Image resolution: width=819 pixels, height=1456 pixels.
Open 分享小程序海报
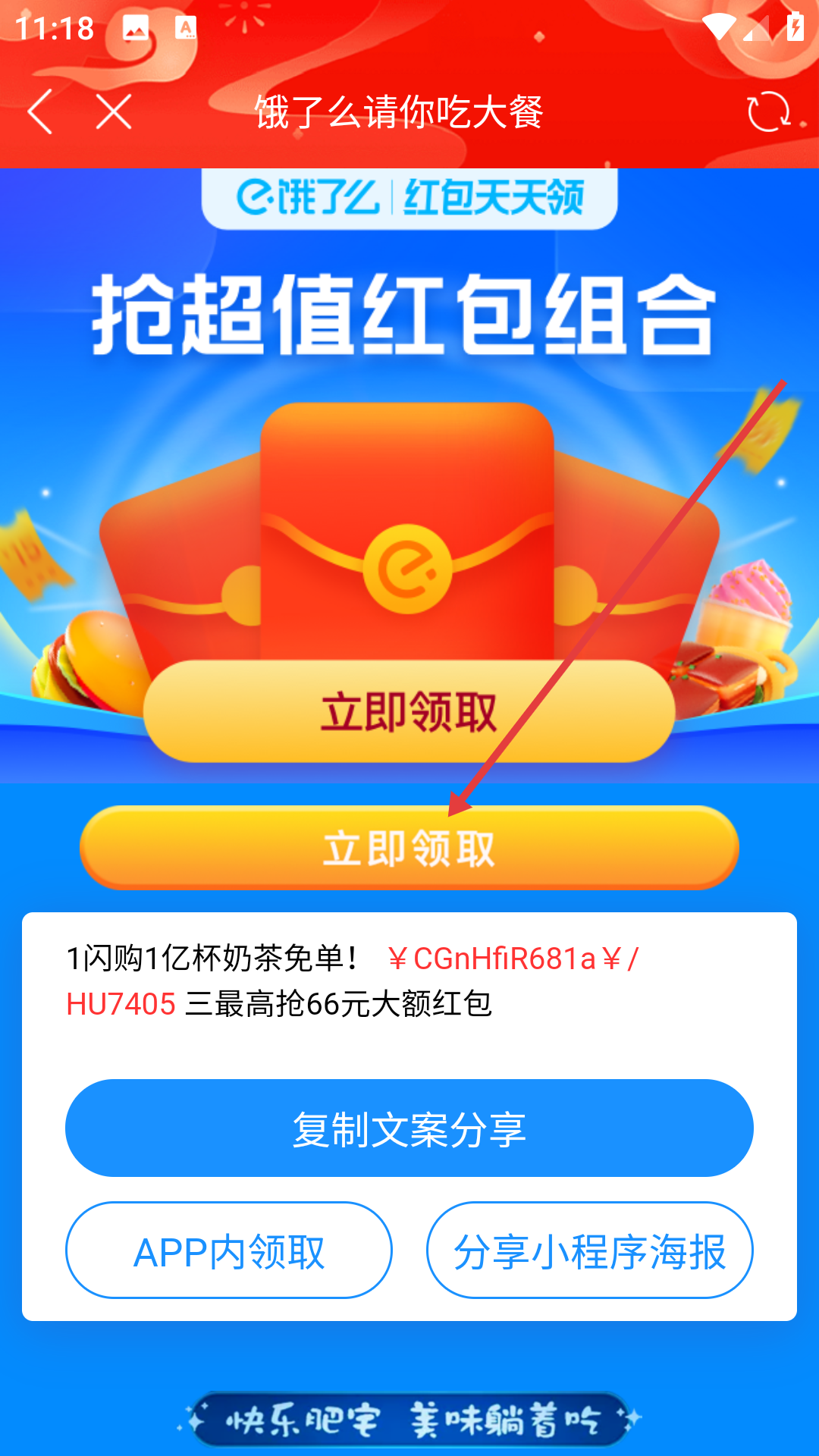[x=589, y=1250]
